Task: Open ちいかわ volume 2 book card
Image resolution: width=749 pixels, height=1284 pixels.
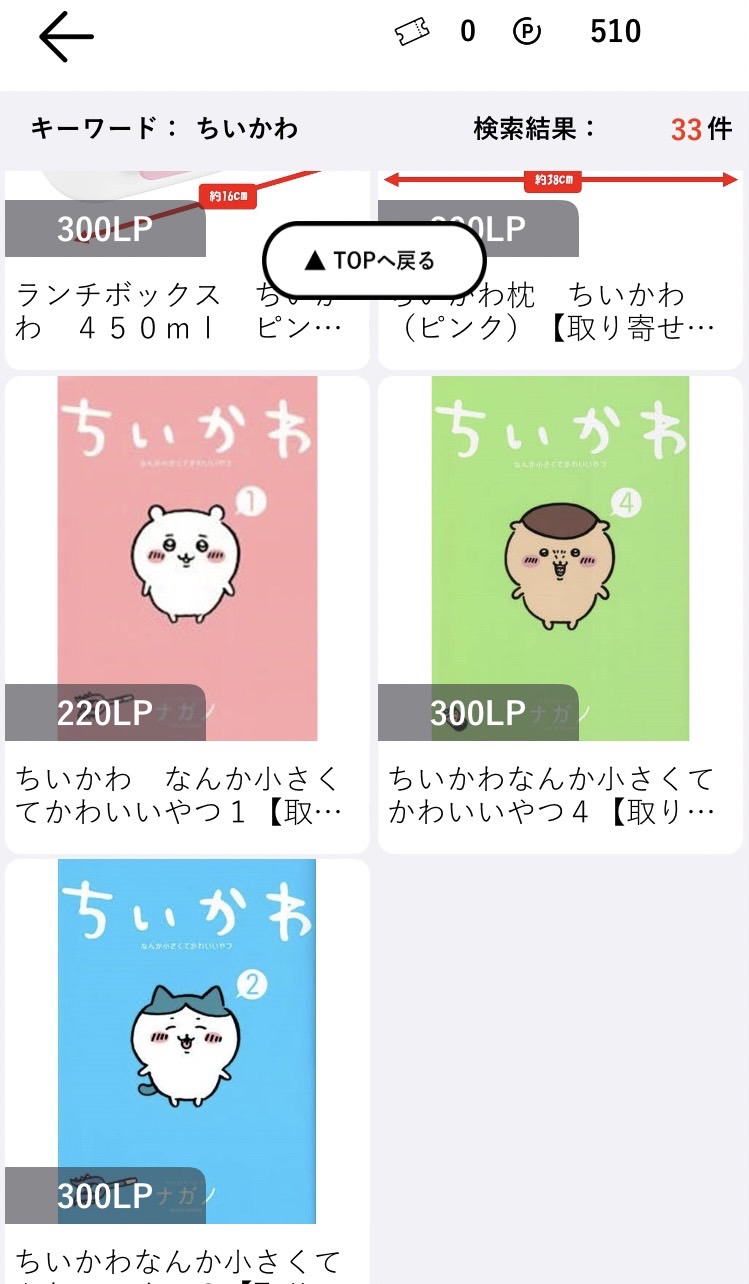Action: (x=187, y=1071)
